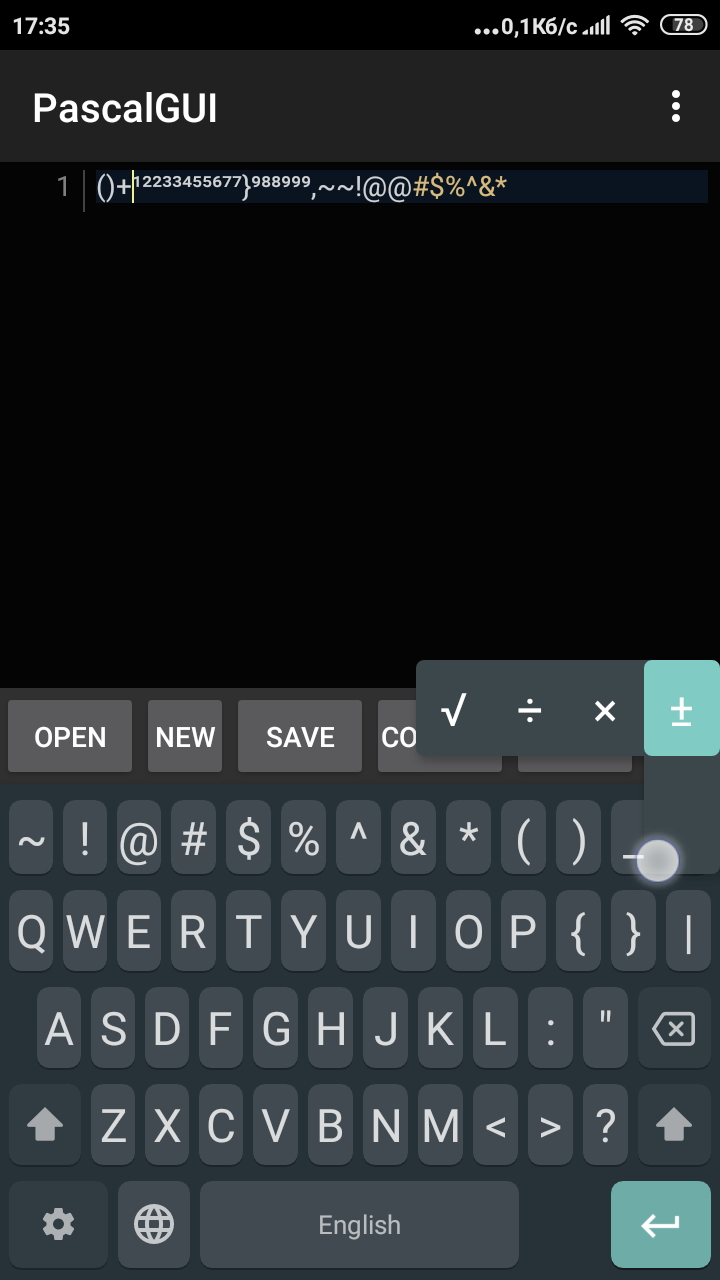Hit the backspace key
The image size is (720, 1280).
point(673,1028)
